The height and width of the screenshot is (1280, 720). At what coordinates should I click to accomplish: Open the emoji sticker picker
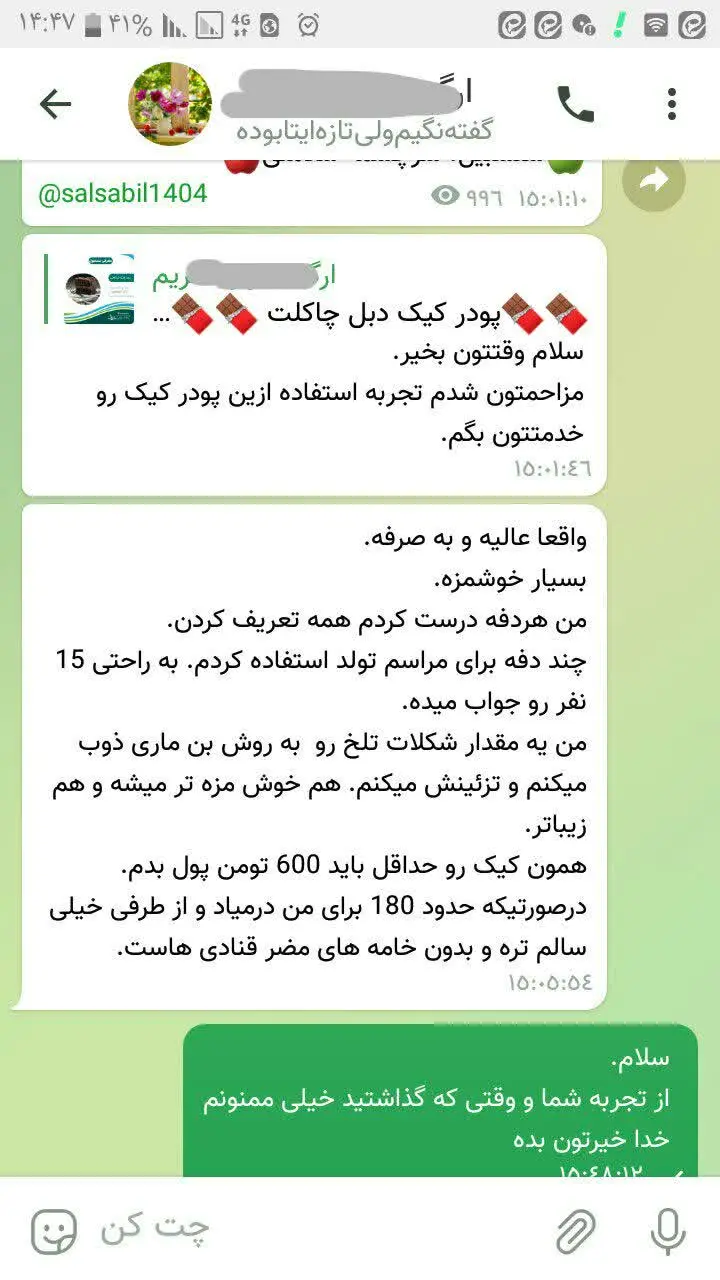pyautogui.click(x=53, y=1231)
